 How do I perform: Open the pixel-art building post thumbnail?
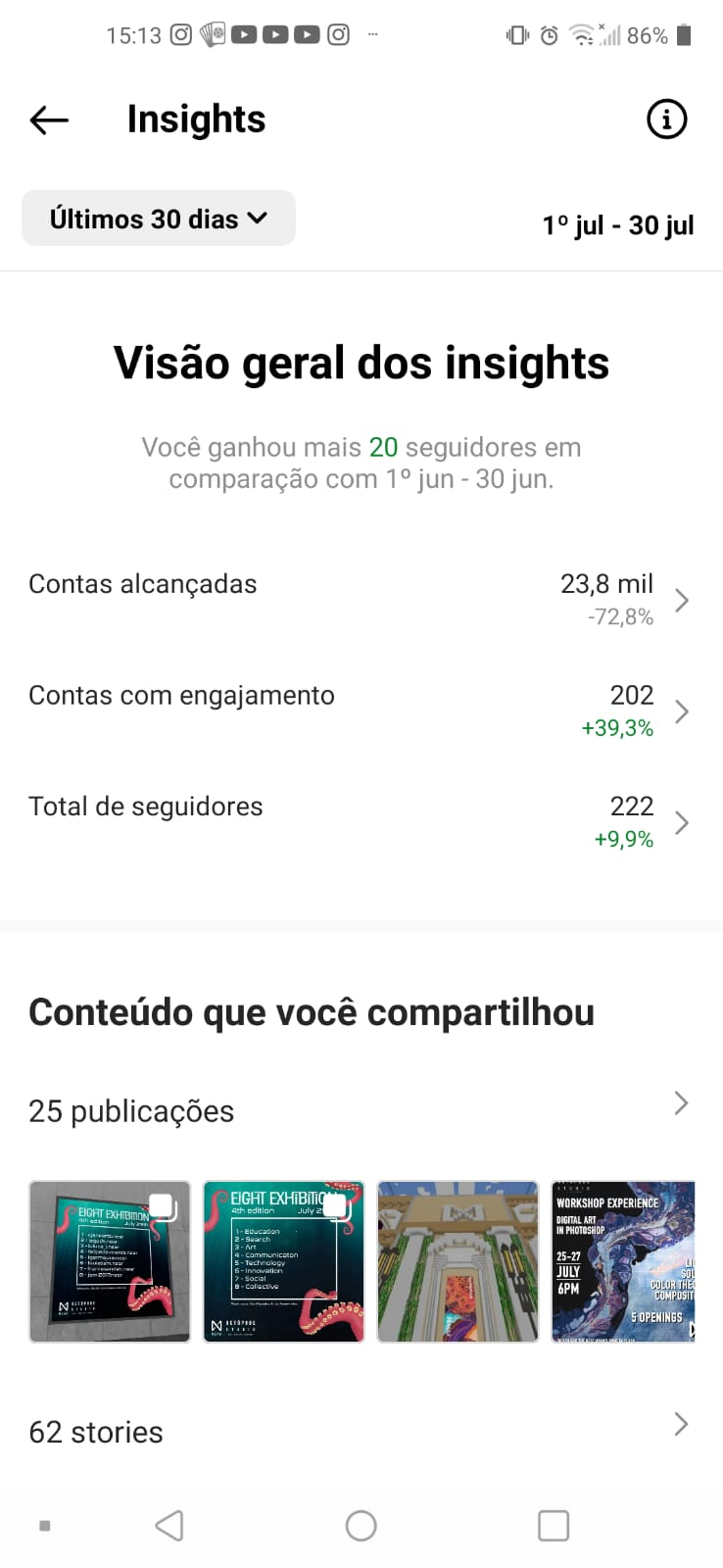point(458,1261)
